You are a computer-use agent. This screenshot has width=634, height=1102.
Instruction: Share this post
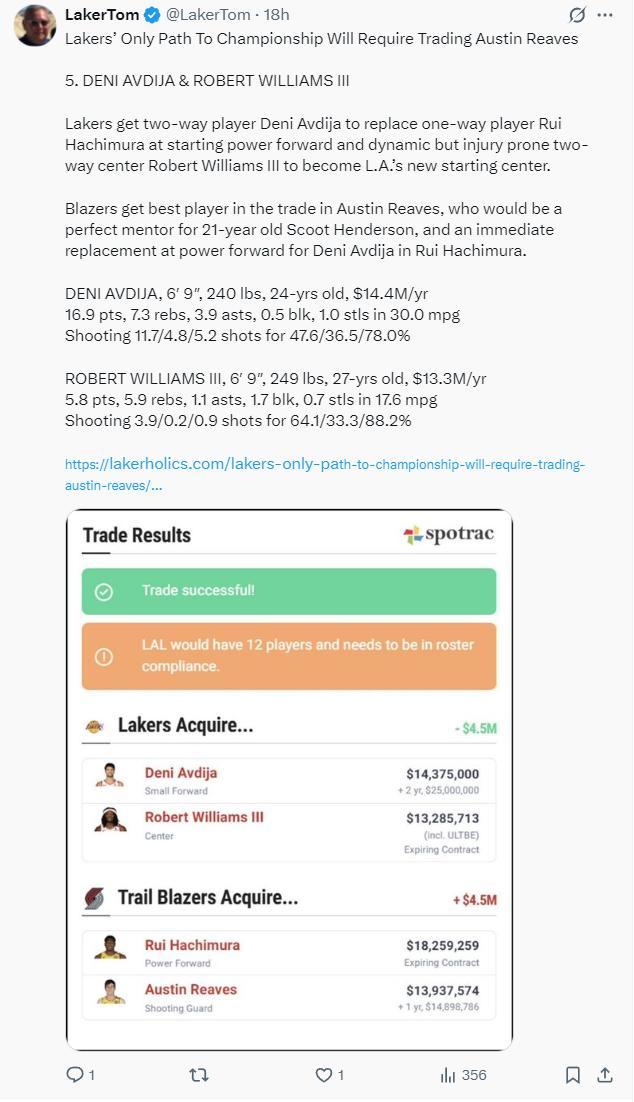coord(605,1075)
